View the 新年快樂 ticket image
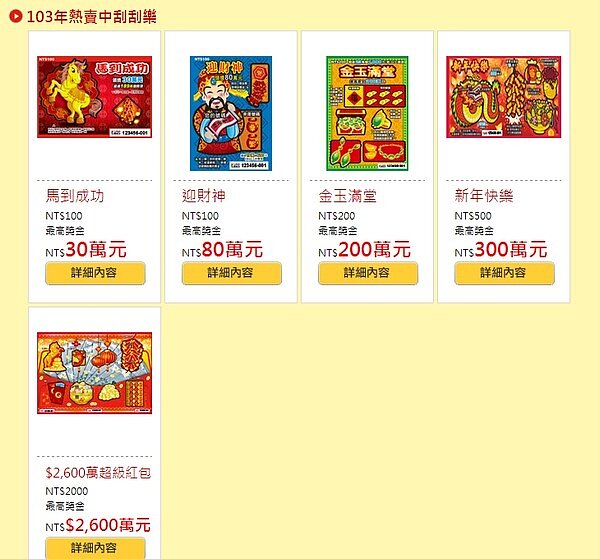Screen dimensions: 600x559 tap(503, 97)
